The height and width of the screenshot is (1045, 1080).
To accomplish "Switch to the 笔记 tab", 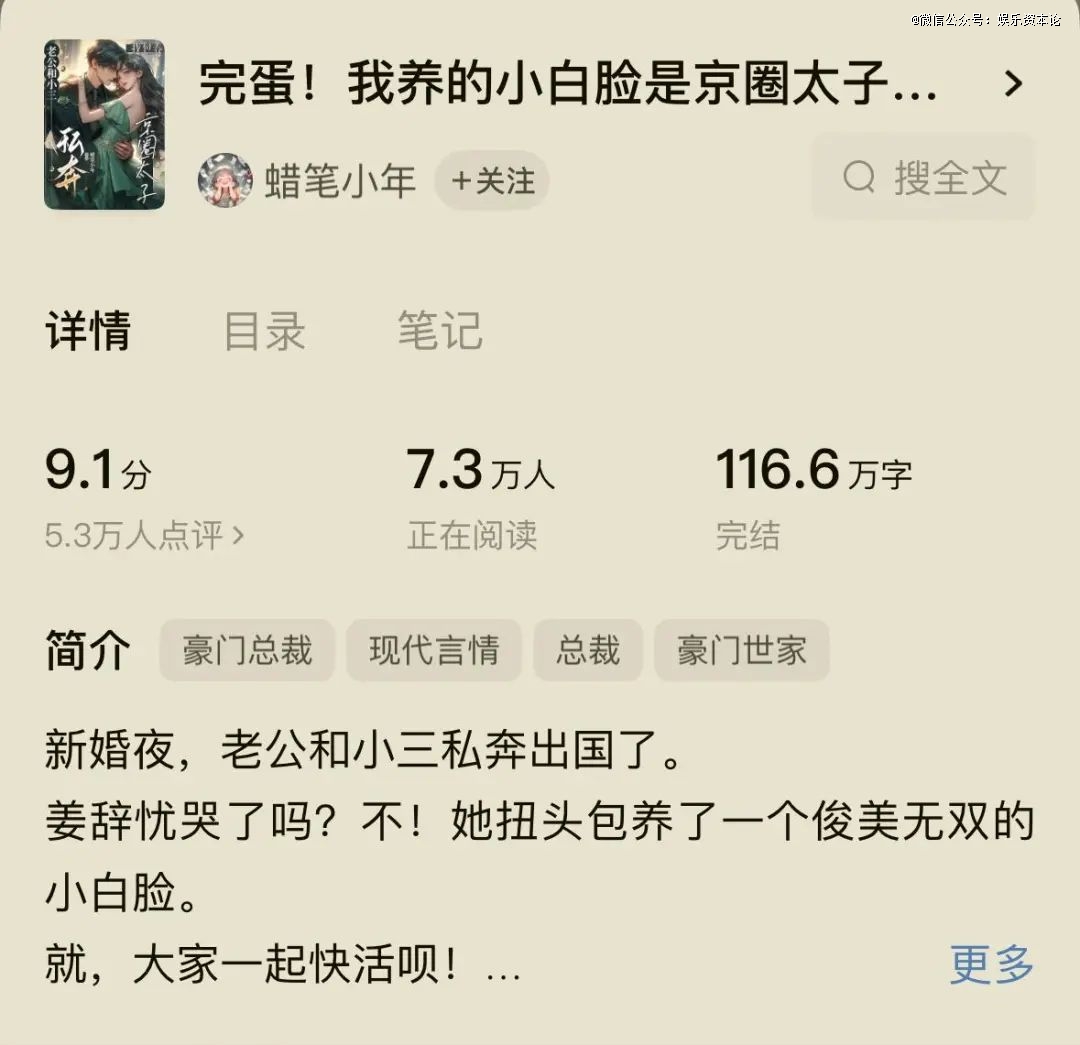I will pyautogui.click(x=440, y=331).
